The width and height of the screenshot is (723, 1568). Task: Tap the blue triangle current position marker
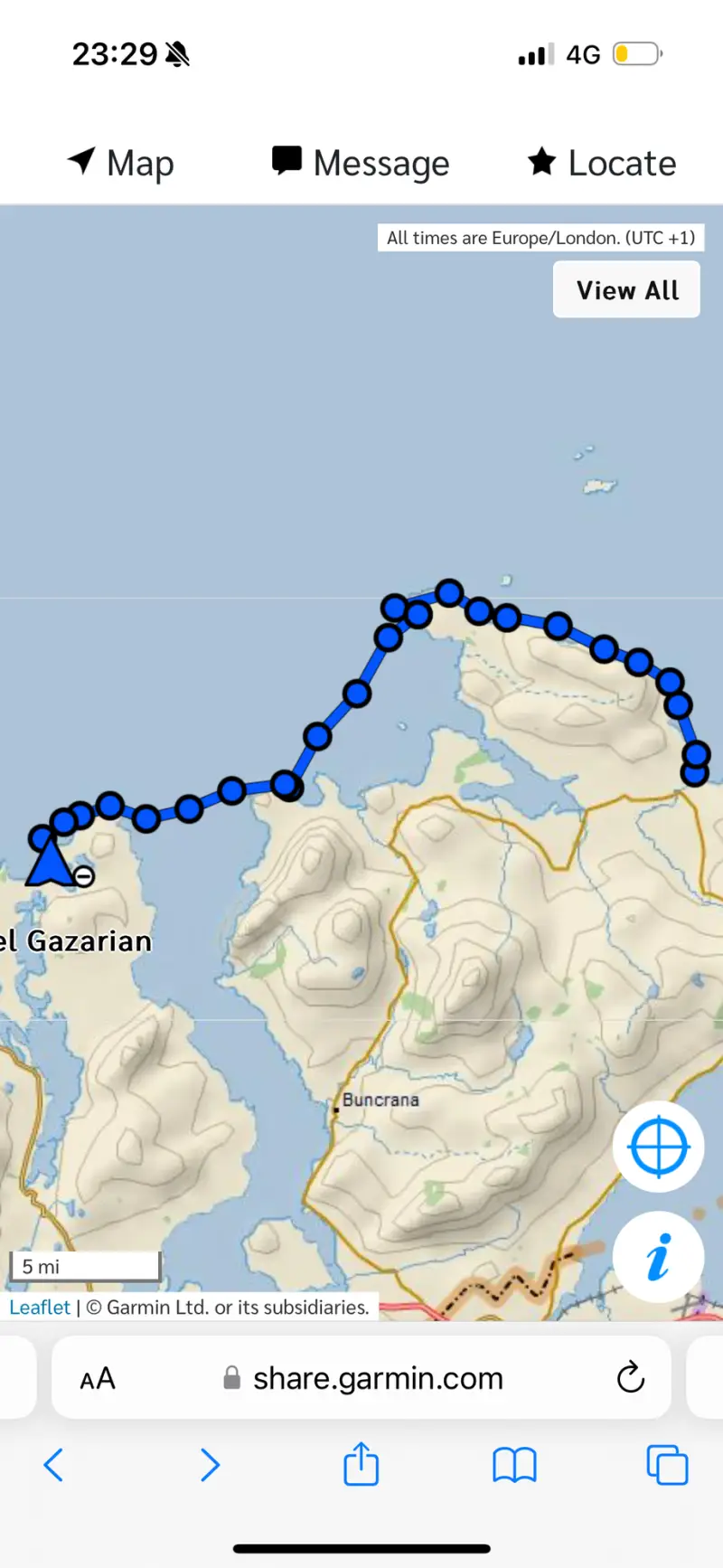pos(49,864)
